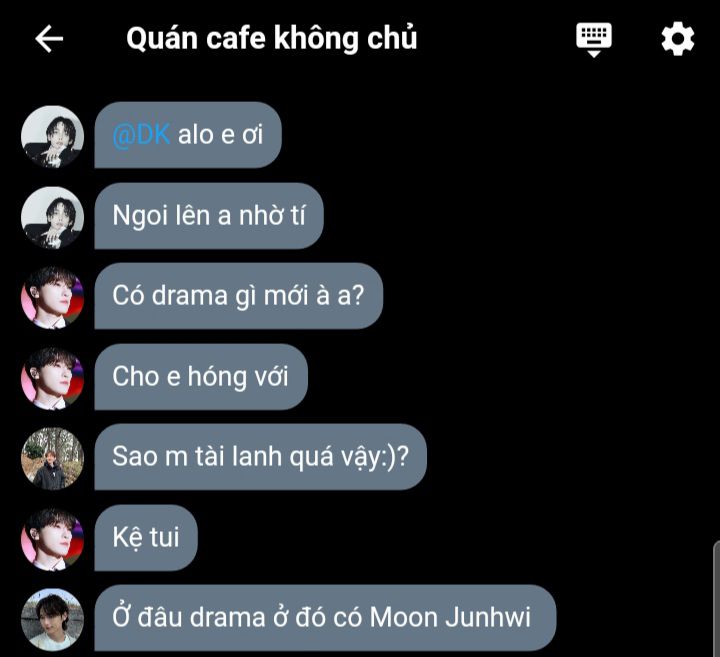Open avatar beside 'Sao m tài lanh quá vậy:)?'

(52, 458)
